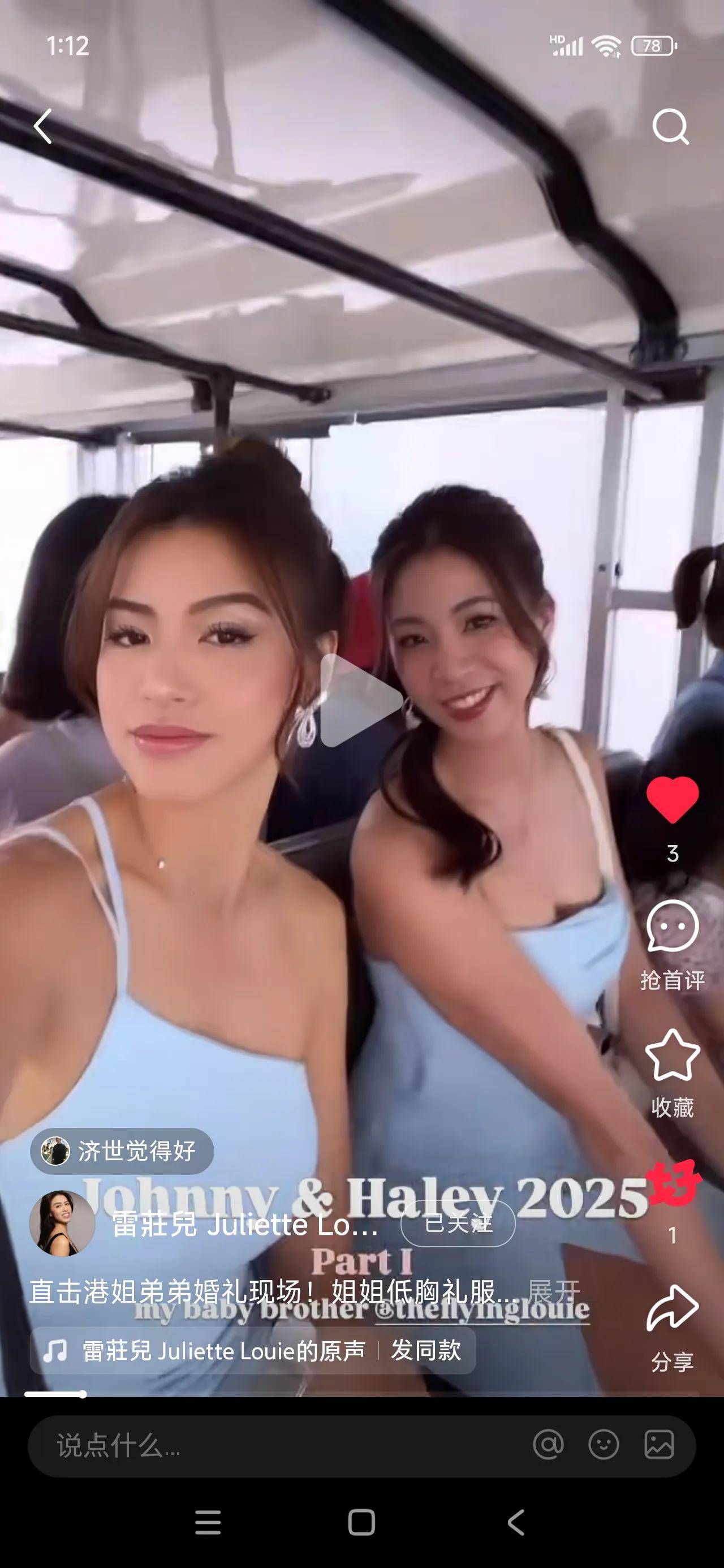Open recent apps from navigation bar
The image size is (724, 1568).
[x=208, y=1522]
